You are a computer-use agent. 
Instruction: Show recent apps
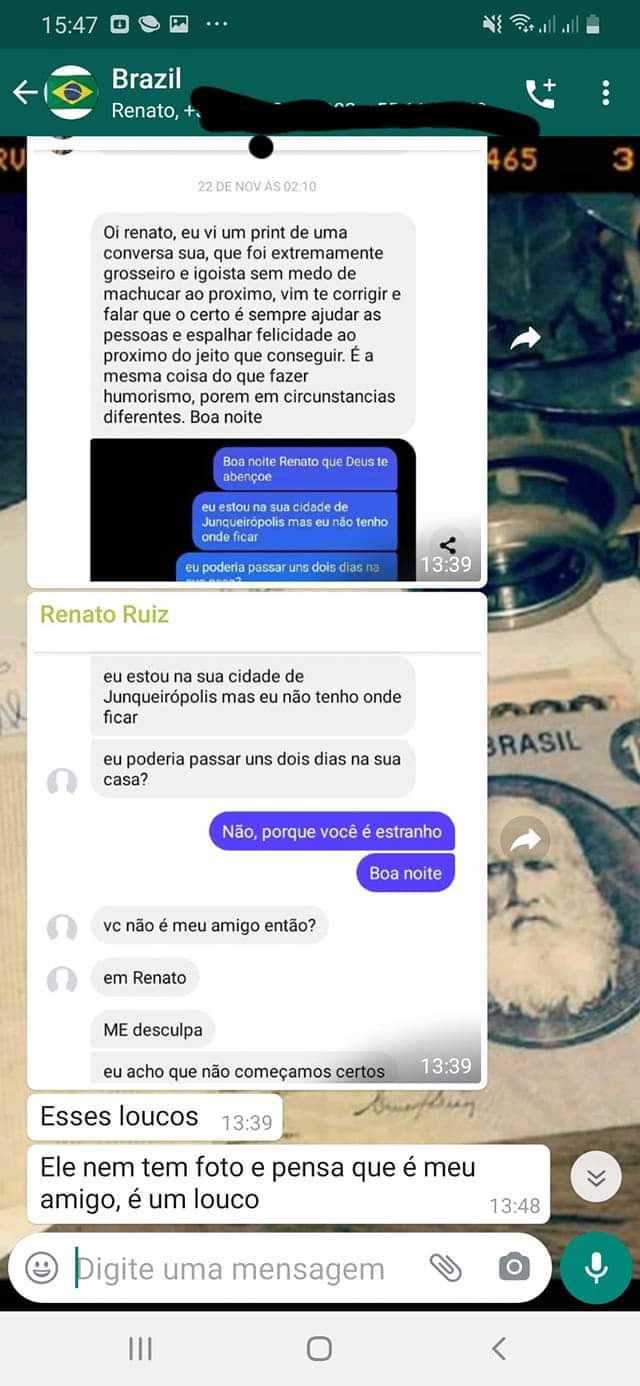point(140,1349)
